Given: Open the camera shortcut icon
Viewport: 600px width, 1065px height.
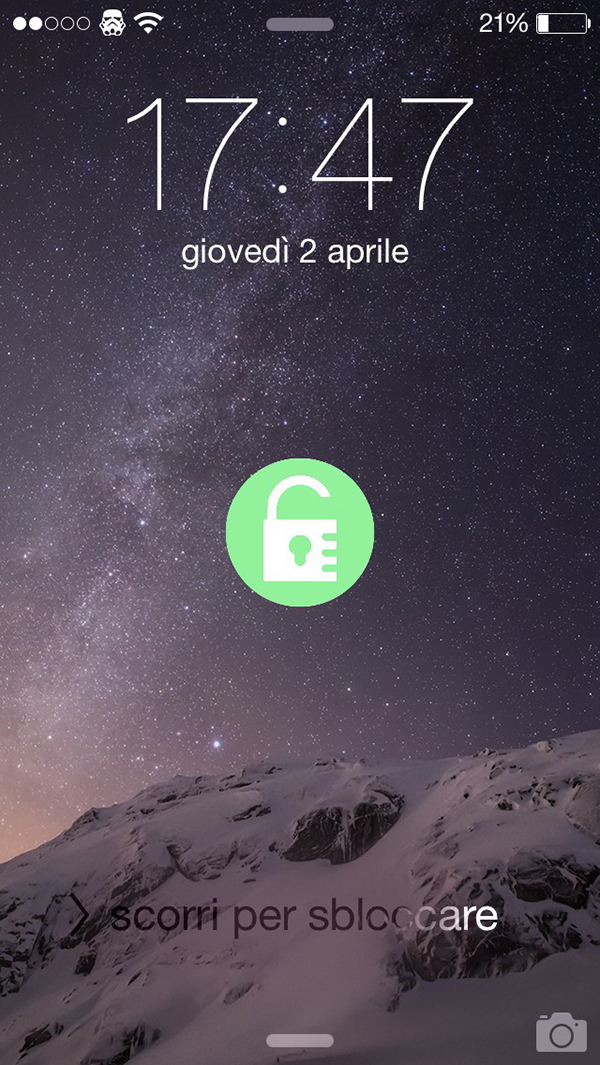Looking at the screenshot, I should pyautogui.click(x=561, y=1033).
